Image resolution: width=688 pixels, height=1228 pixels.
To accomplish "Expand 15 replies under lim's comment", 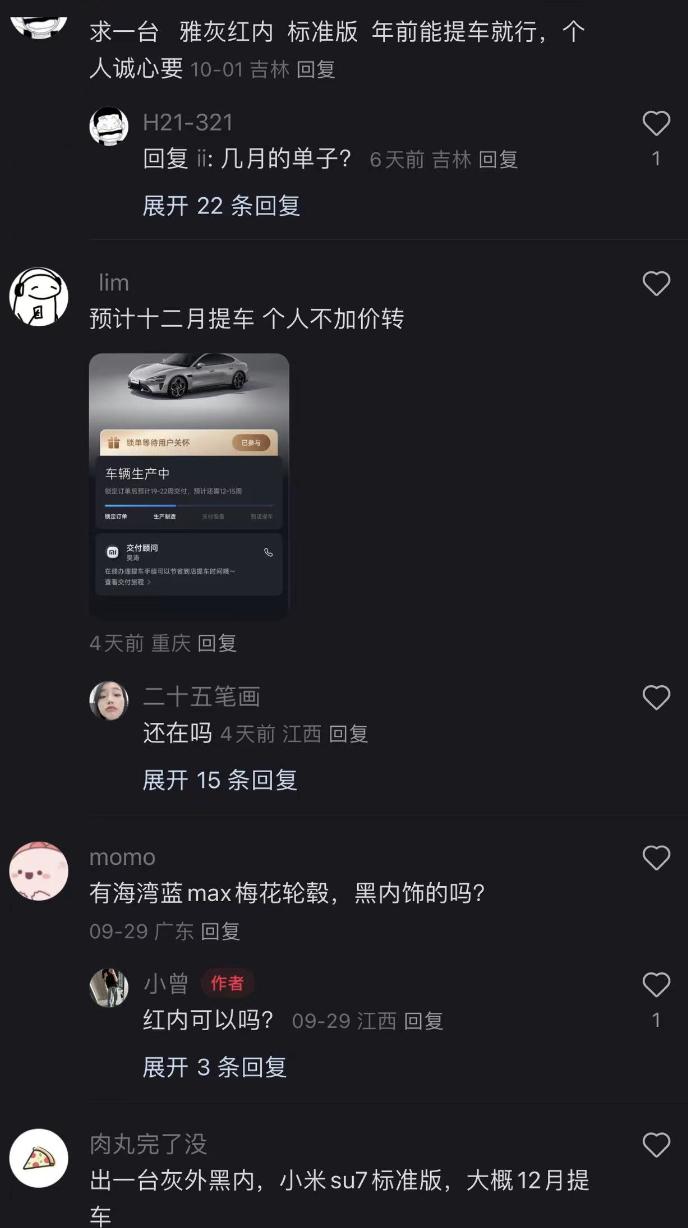I will 220,780.
